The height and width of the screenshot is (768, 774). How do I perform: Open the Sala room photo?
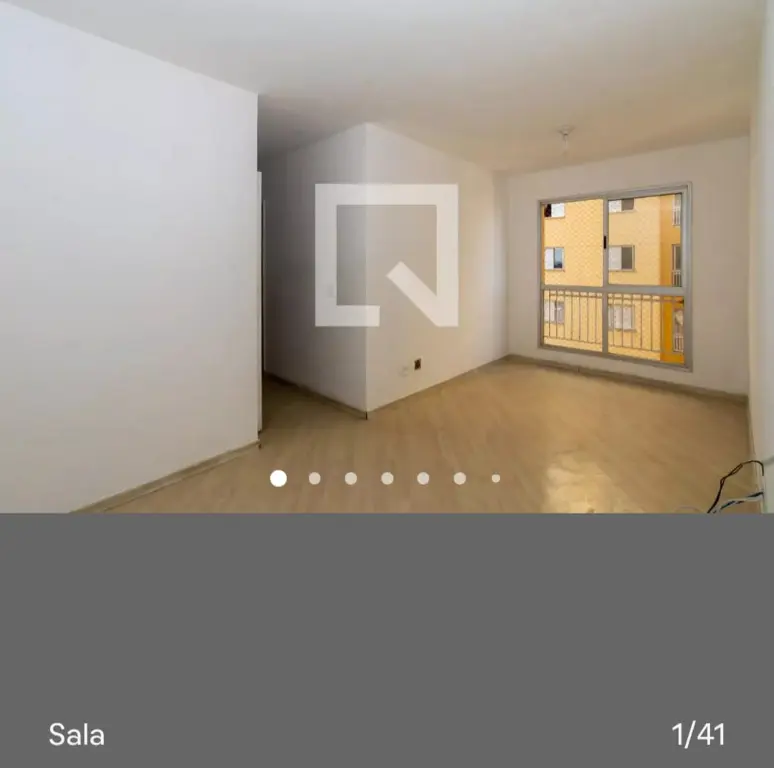coord(387,300)
